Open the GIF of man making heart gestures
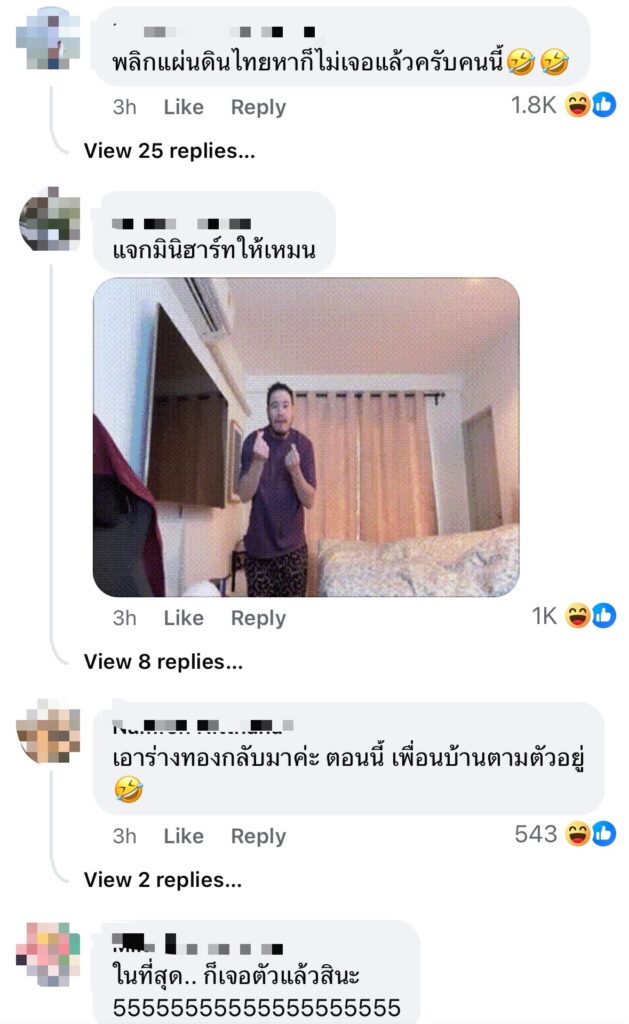629x1024 pixels. [306, 437]
